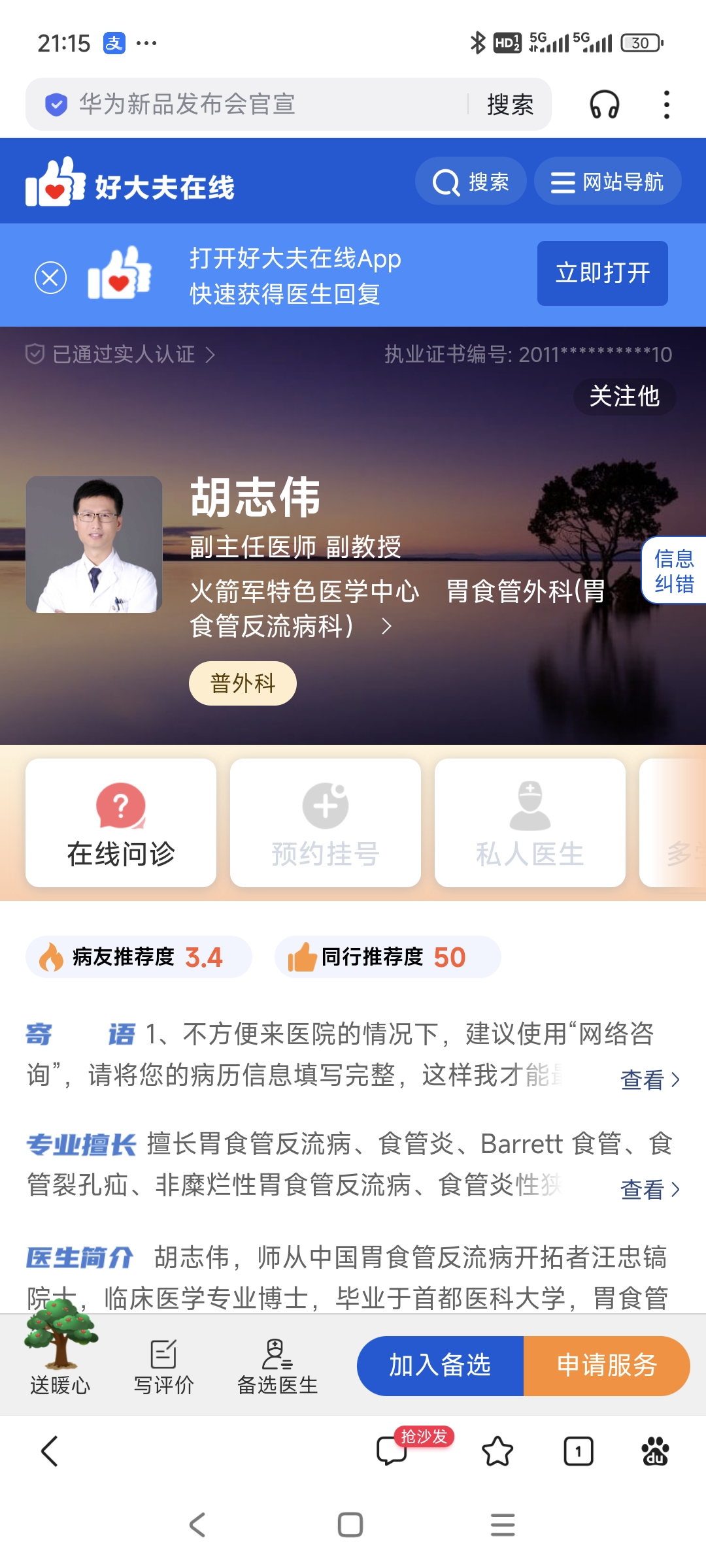
Task: Tap the headphone listen icon
Action: pyautogui.click(x=604, y=105)
